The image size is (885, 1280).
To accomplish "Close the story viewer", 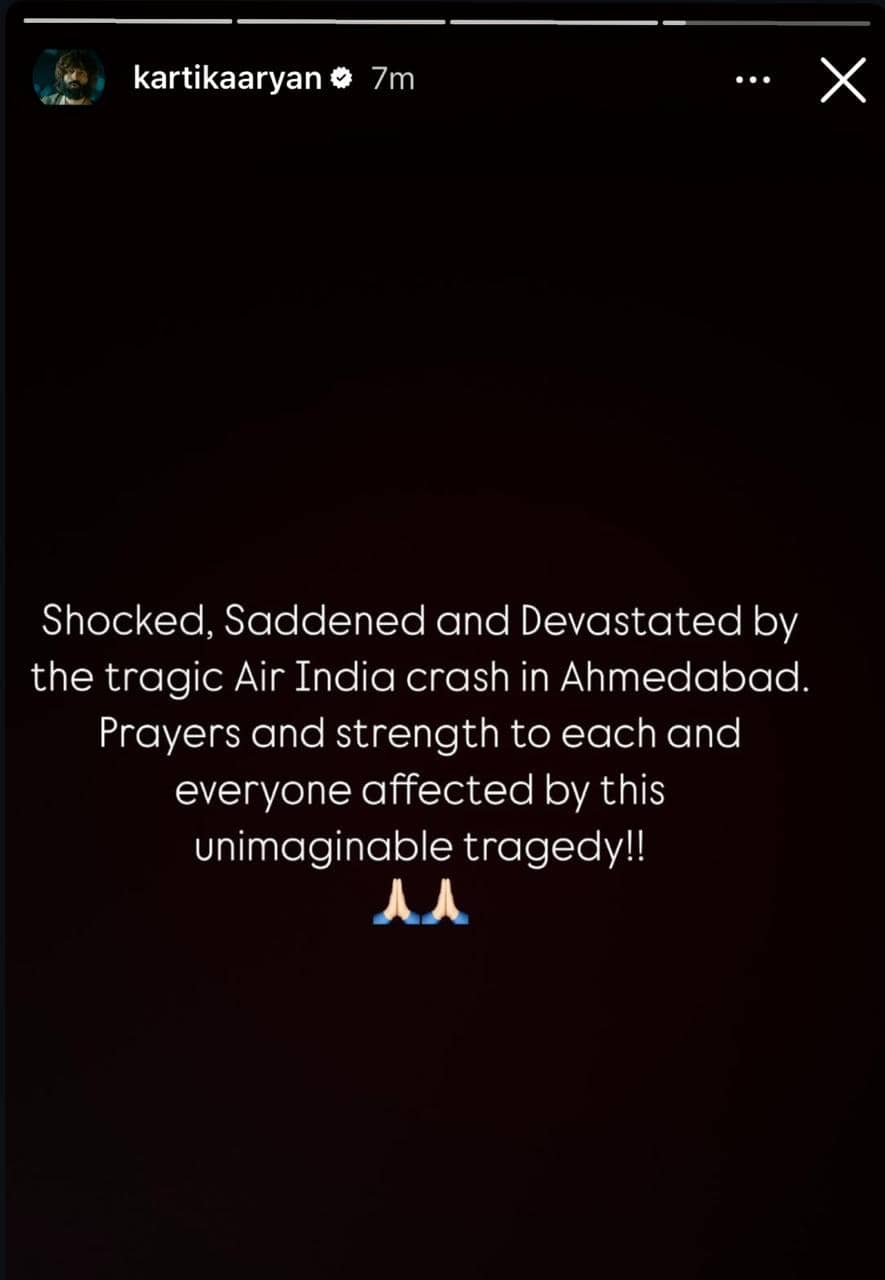I will click(842, 79).
